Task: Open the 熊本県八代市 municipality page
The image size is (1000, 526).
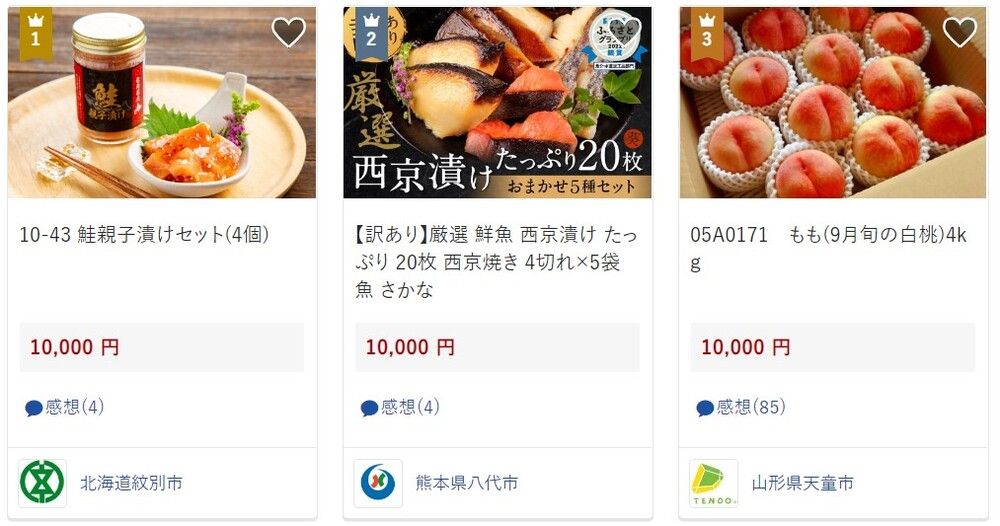Action: [467, 483]
